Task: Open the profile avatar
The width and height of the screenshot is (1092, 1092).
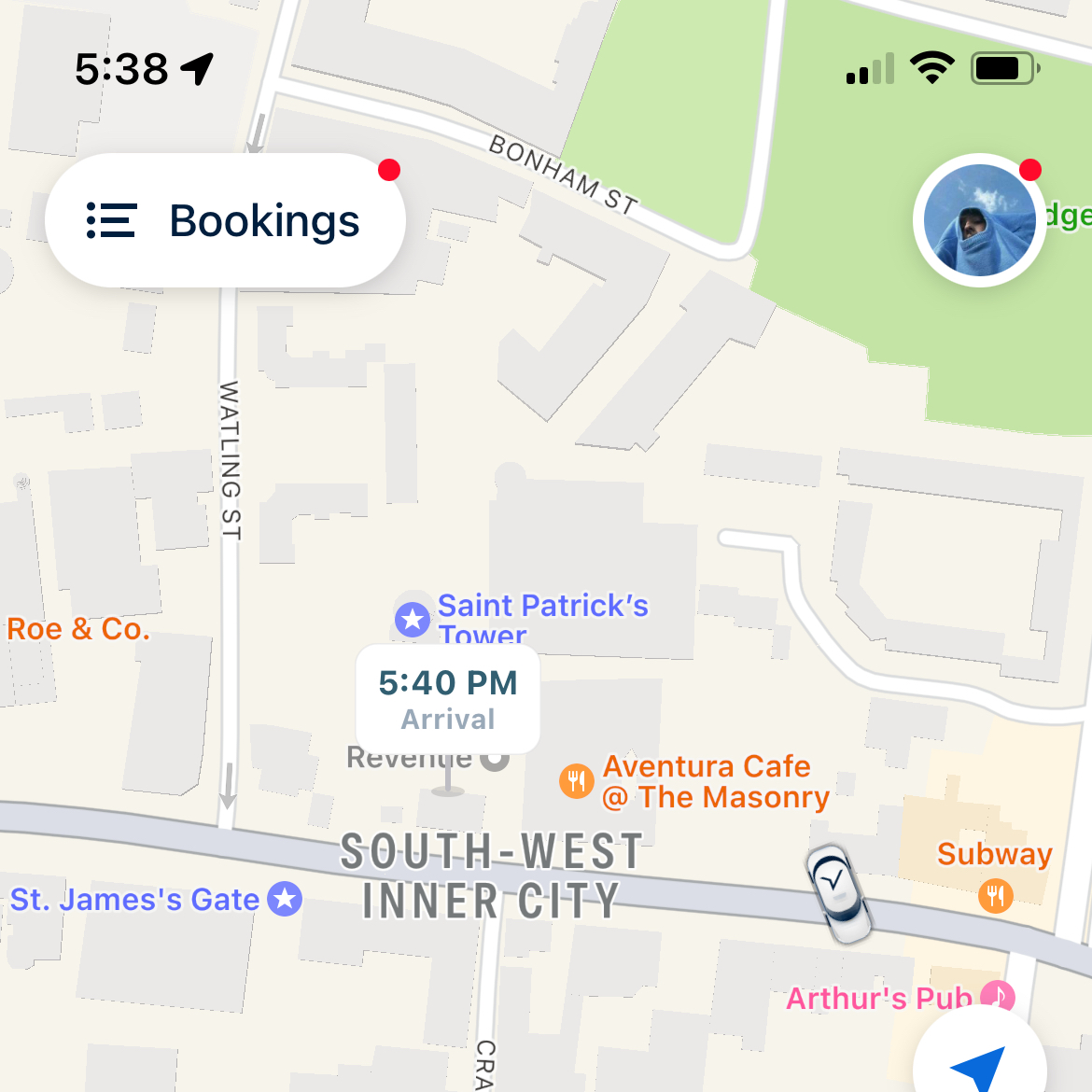Action: pyautogui.click(x=979, y=221)
